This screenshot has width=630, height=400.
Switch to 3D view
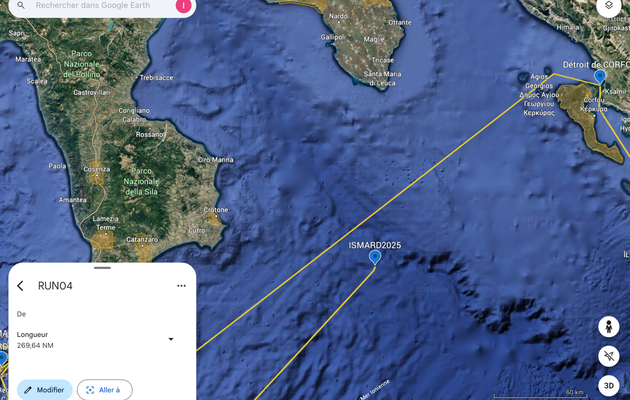(x=609, y=386)
